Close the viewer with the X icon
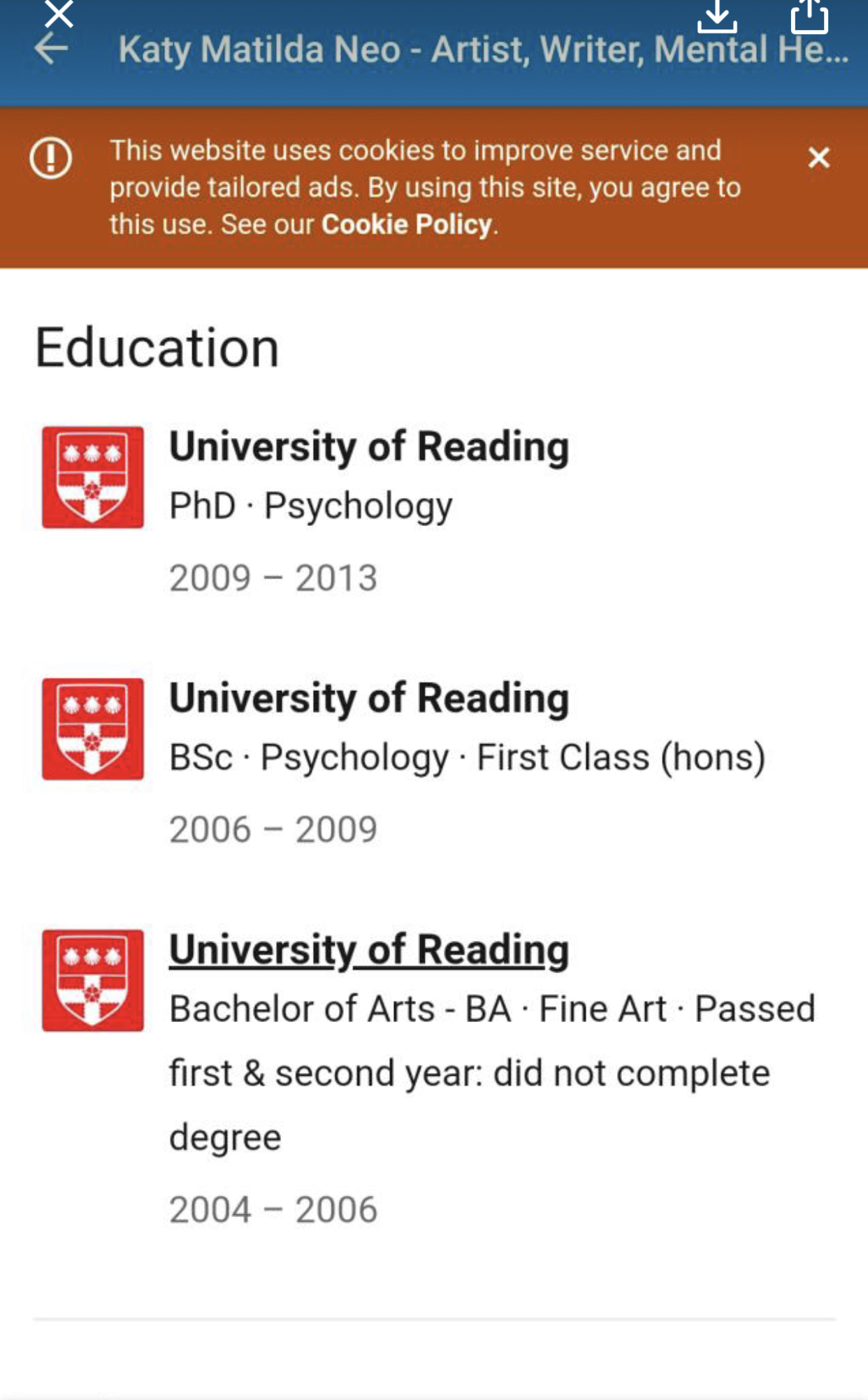Screen dimensions: 868x1400 pos(59,13)
